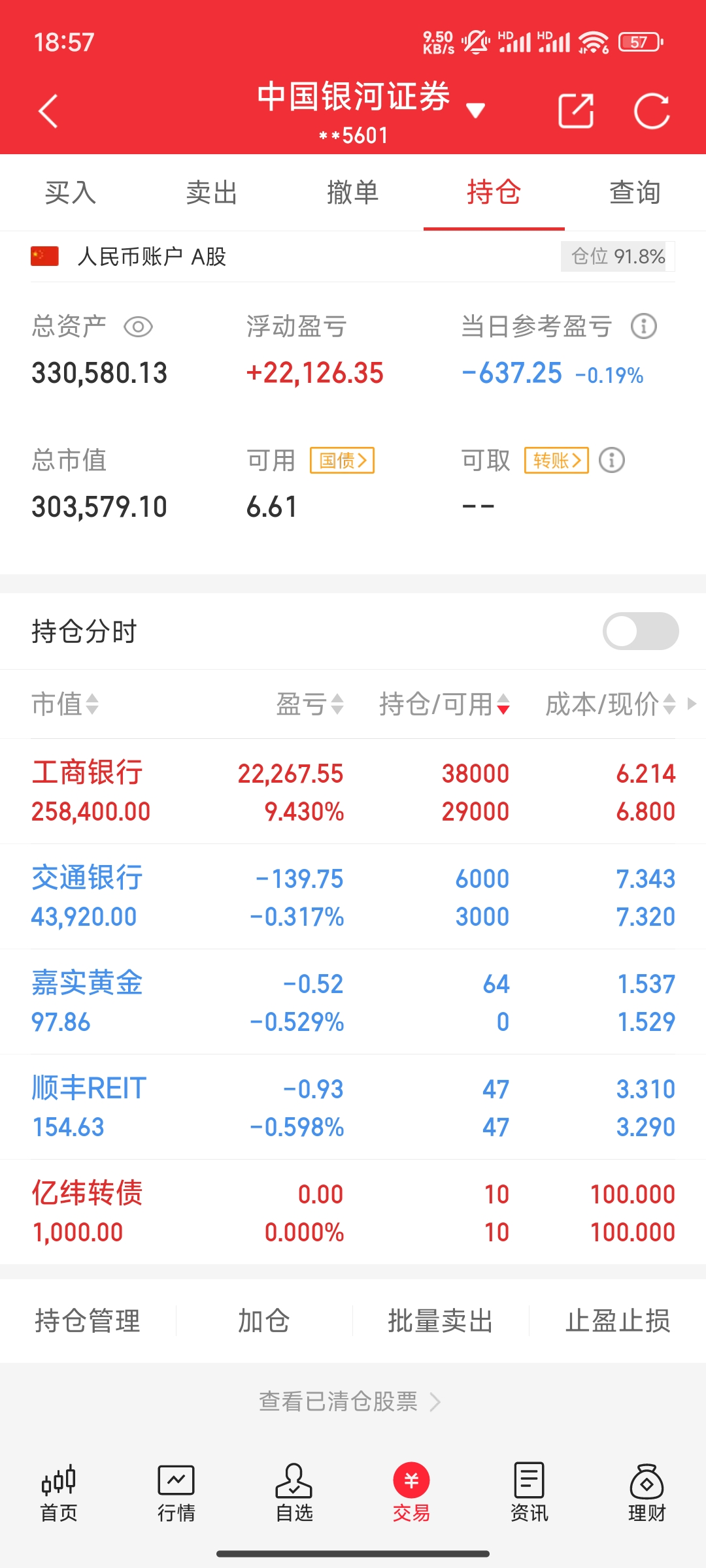Switch to the 买入 tab
The width and height of the screenshot is (706, 1568).
(x=71, y=193)
